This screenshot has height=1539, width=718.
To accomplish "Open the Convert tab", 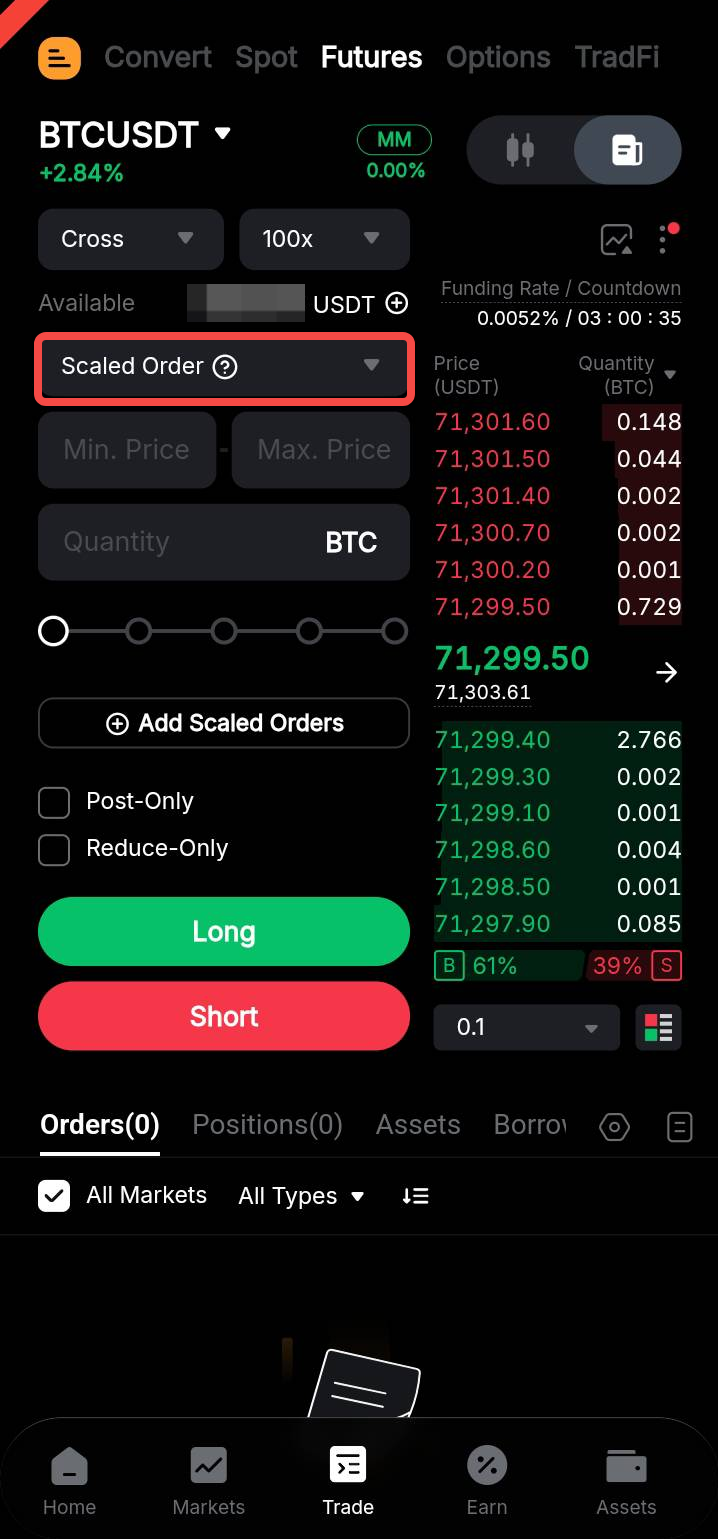I will pyautogui.click(x=158, y=57).
